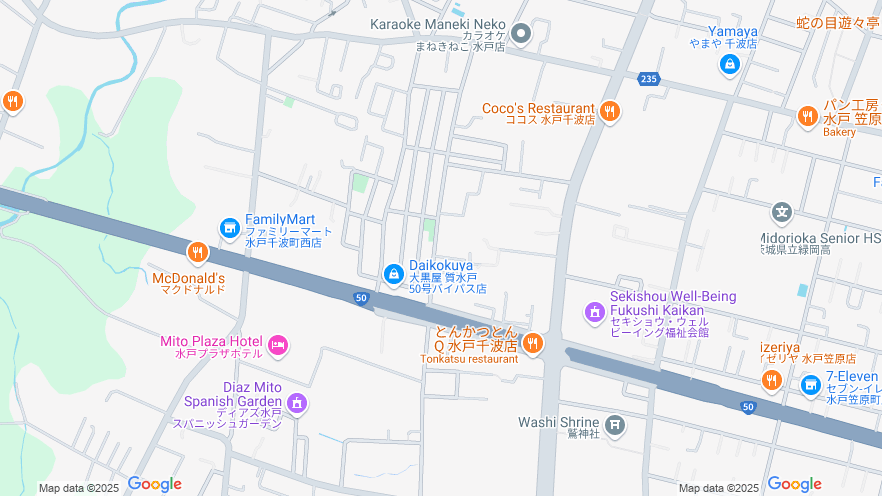Tap the Daikokuya shop marker
This screenshot has width=882, height=496.
pyautogui.click(x=393, y=273)
